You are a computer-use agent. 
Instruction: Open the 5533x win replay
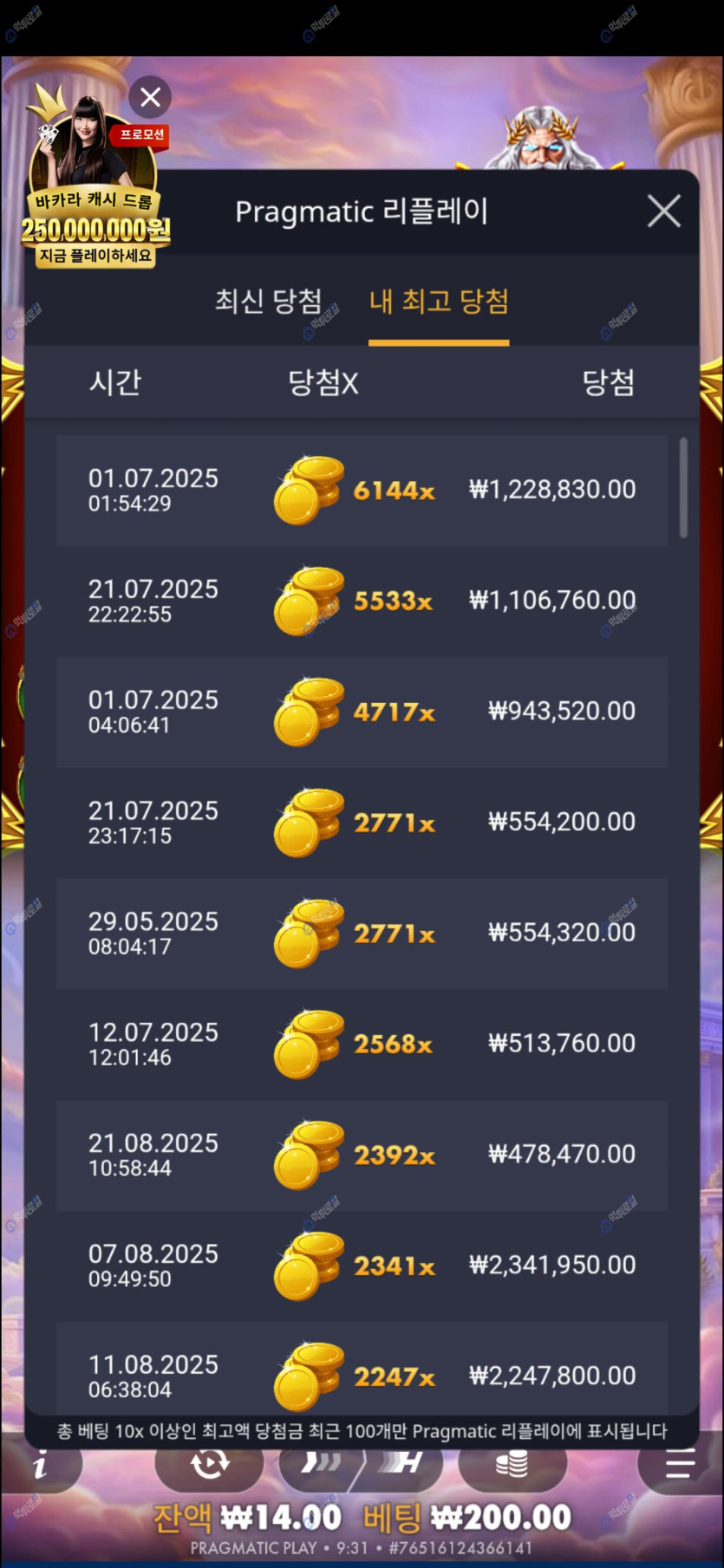[x=362, y=602]
